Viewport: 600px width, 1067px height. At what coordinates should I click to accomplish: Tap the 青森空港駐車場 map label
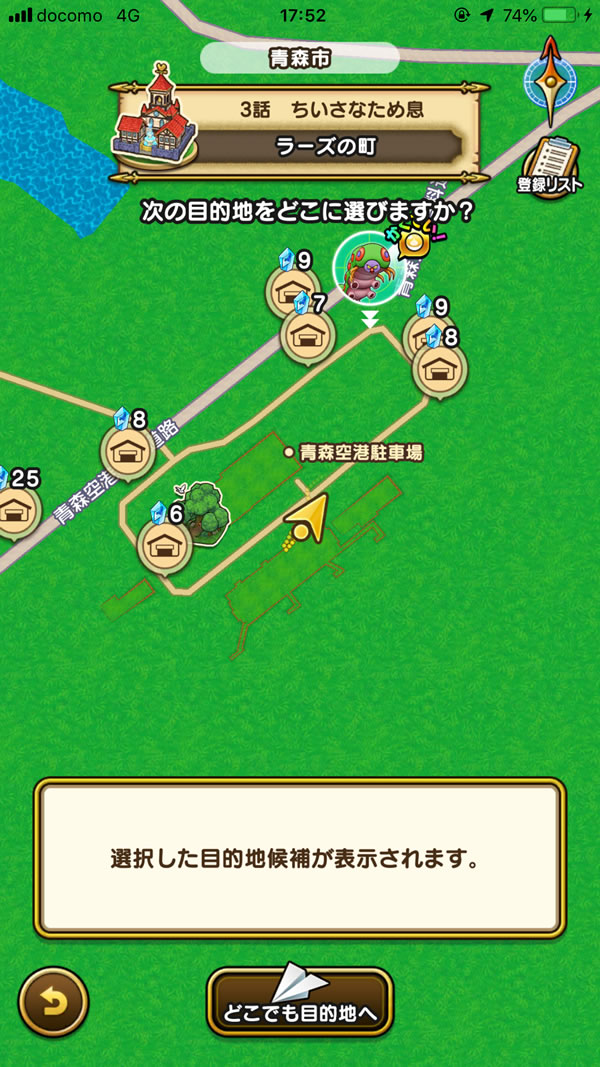[360, 453]
